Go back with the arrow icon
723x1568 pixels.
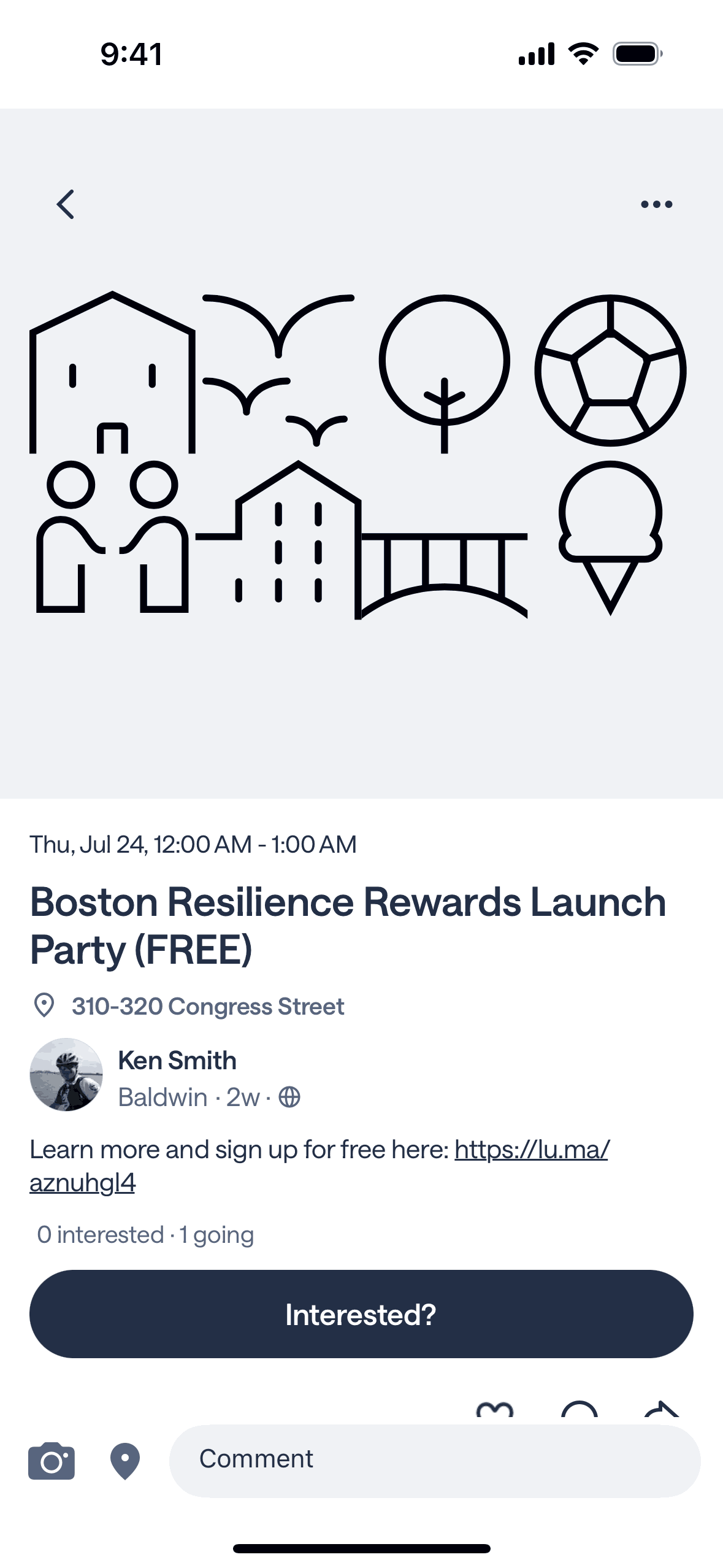coord(66,204)
